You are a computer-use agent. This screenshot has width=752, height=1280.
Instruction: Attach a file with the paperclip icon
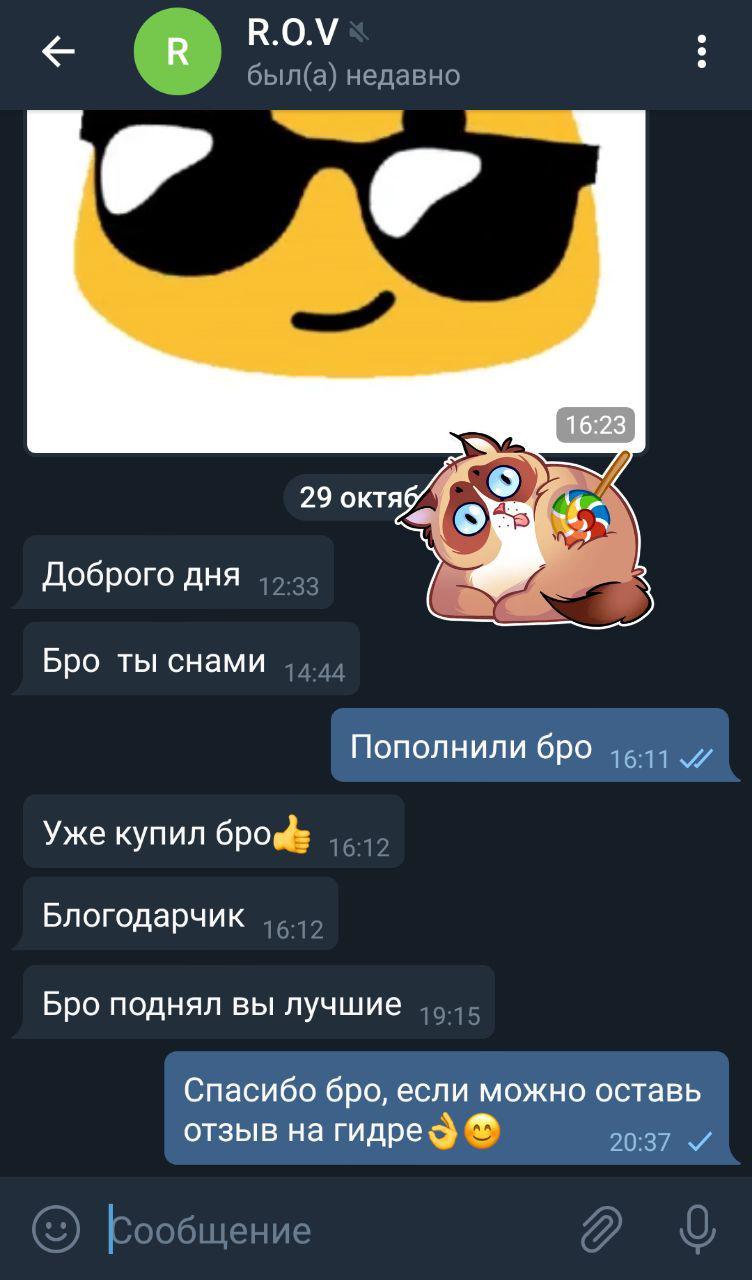click(x=602, y=1229)
